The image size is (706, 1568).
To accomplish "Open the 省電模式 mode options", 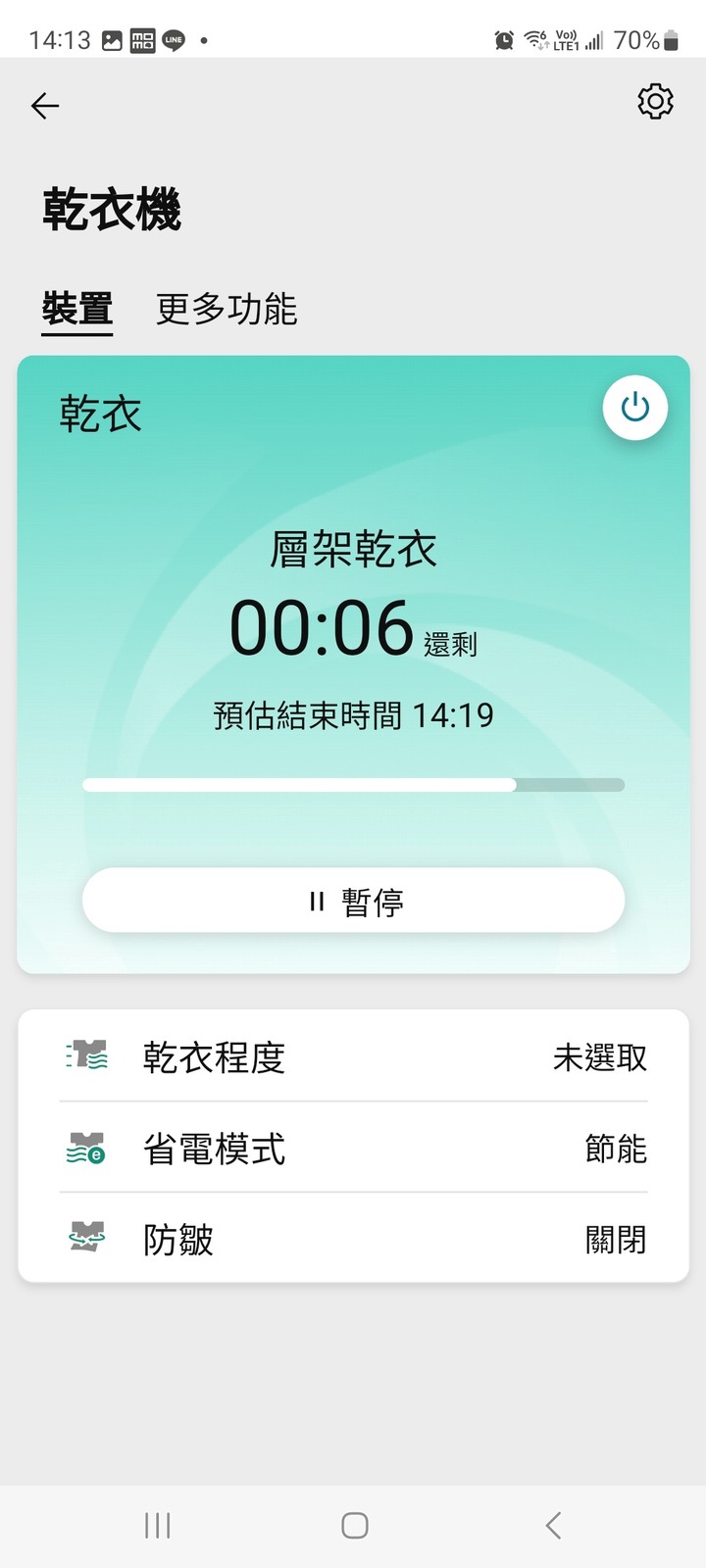I will [x=353, y=1149].
